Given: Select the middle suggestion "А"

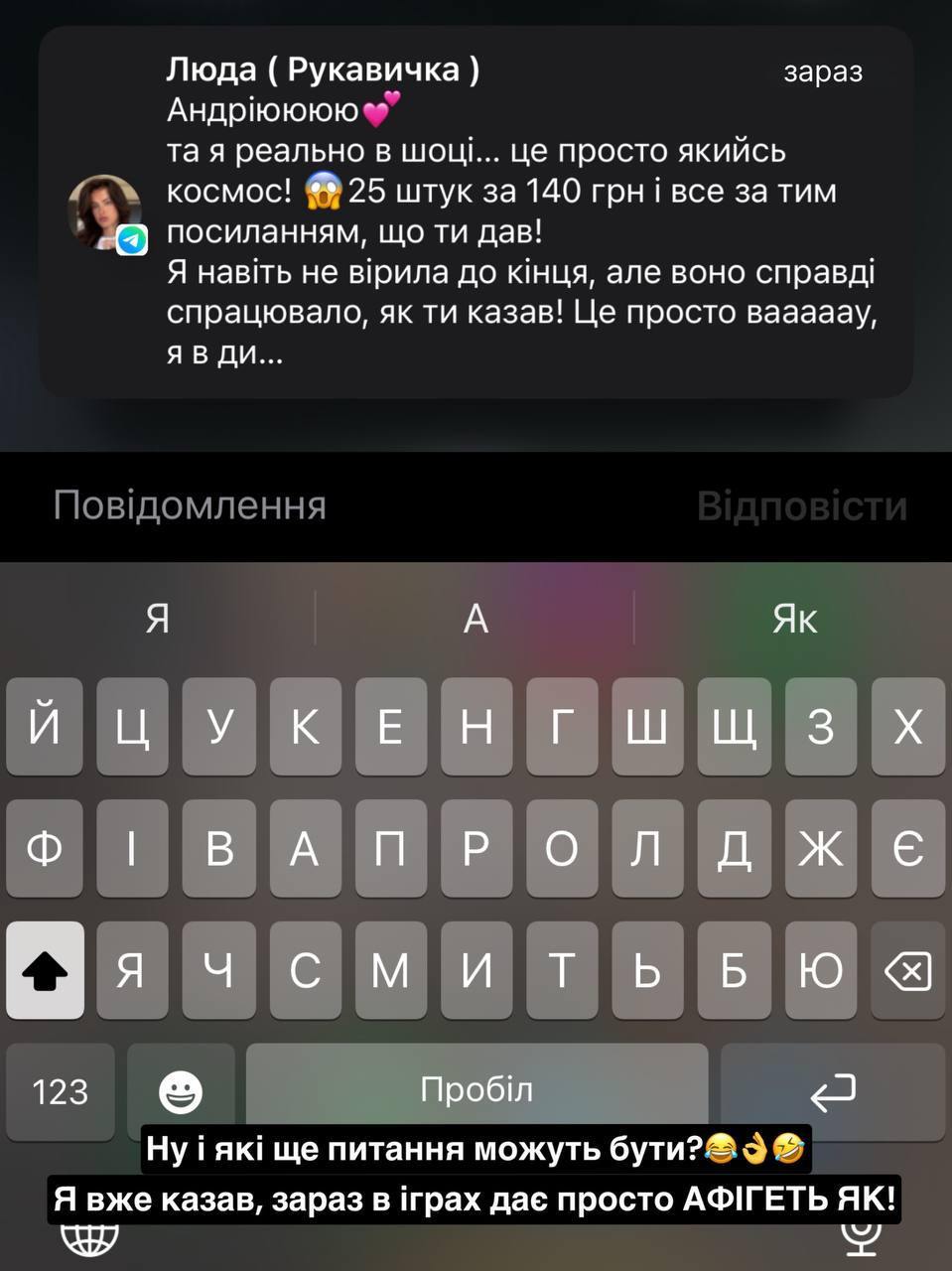Looking at the screenshot, I should [x=476, y=619].
